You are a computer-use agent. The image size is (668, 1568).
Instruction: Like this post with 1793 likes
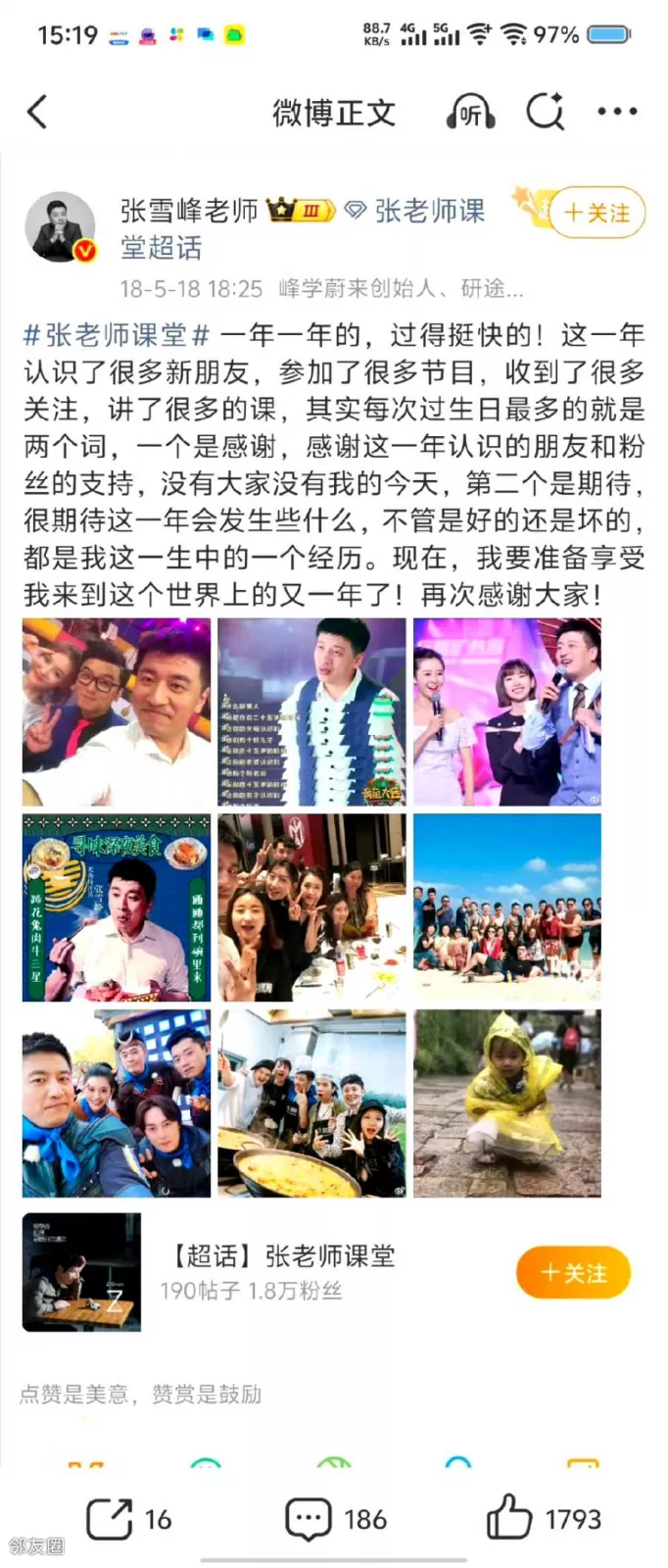544,1519
